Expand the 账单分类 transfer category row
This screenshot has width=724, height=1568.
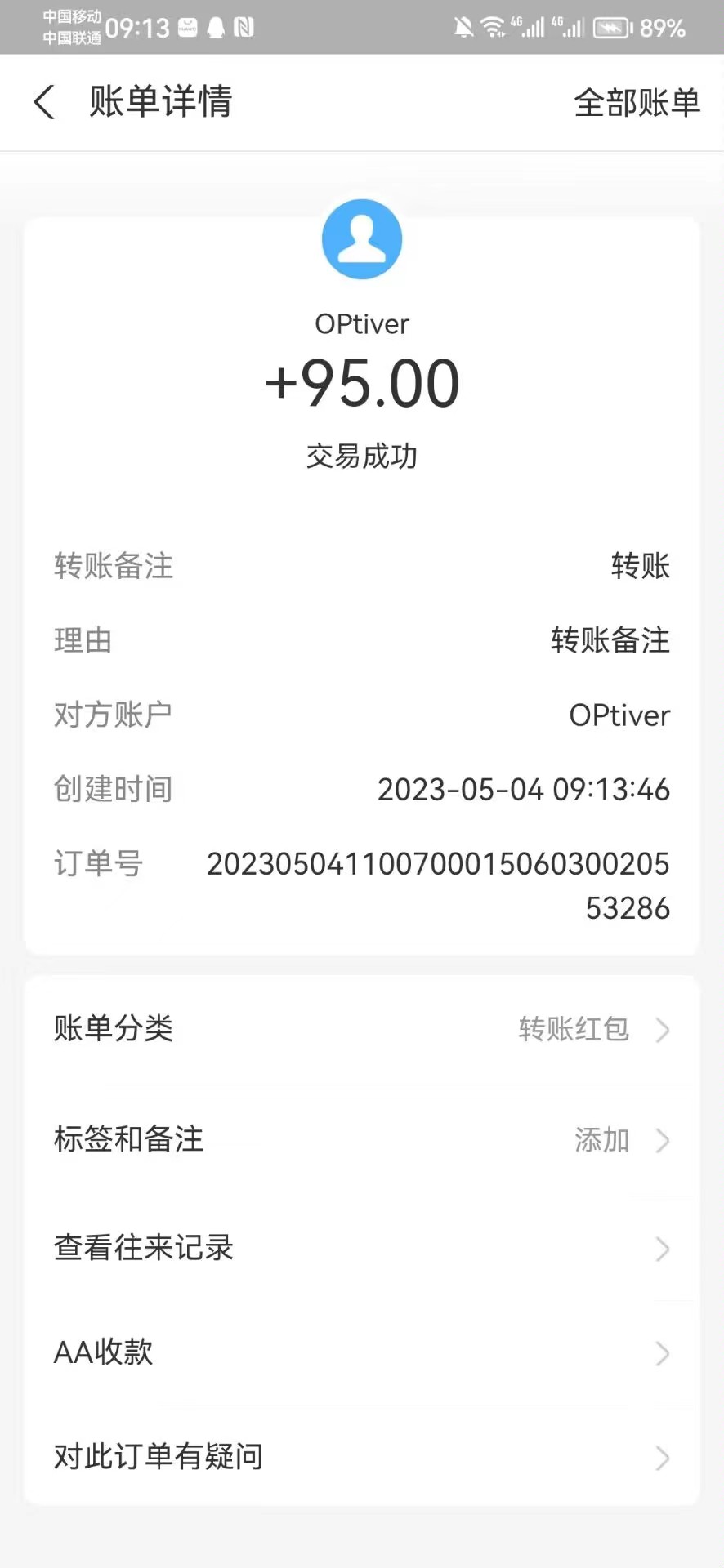(362, 1030)
